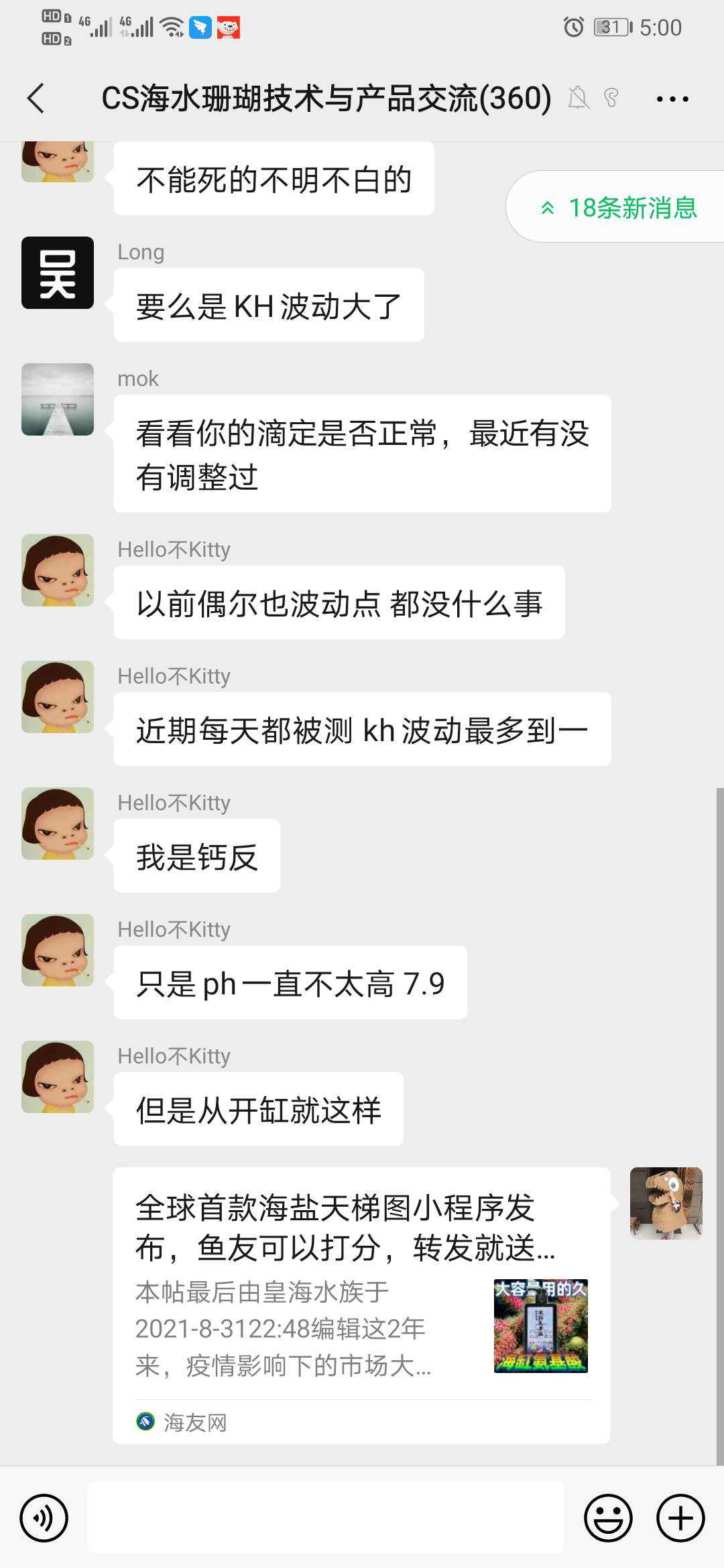Open Long's profile avatar
The height and width of the screenshot is (1568, 724).
click(58, 273)
